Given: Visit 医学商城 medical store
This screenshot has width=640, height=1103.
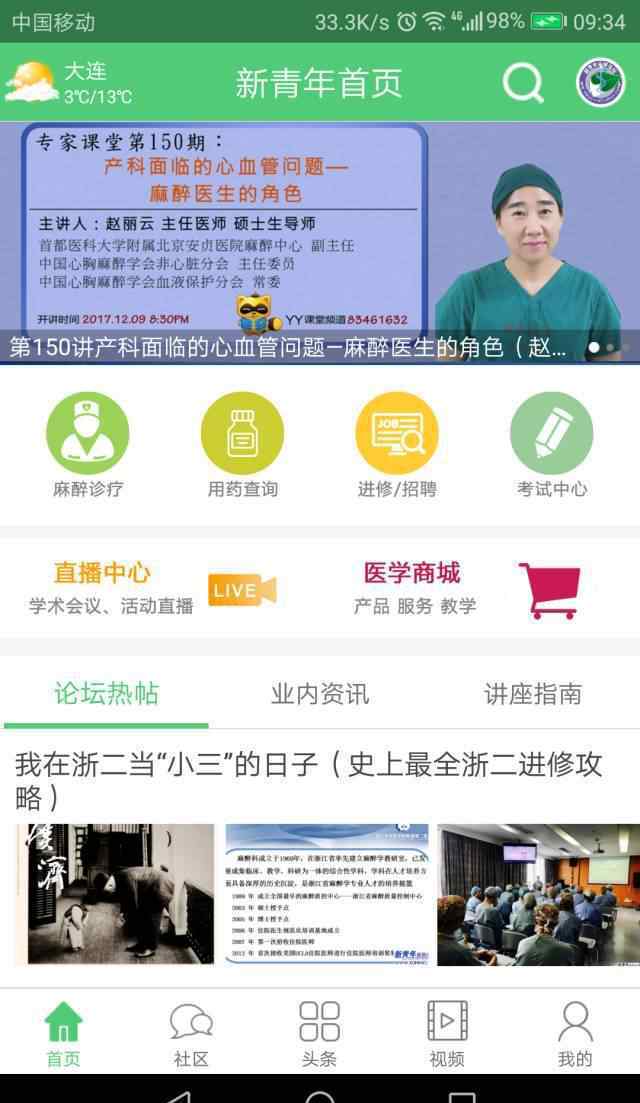Looking at the screenshot, I should click(x=470, y=588).
